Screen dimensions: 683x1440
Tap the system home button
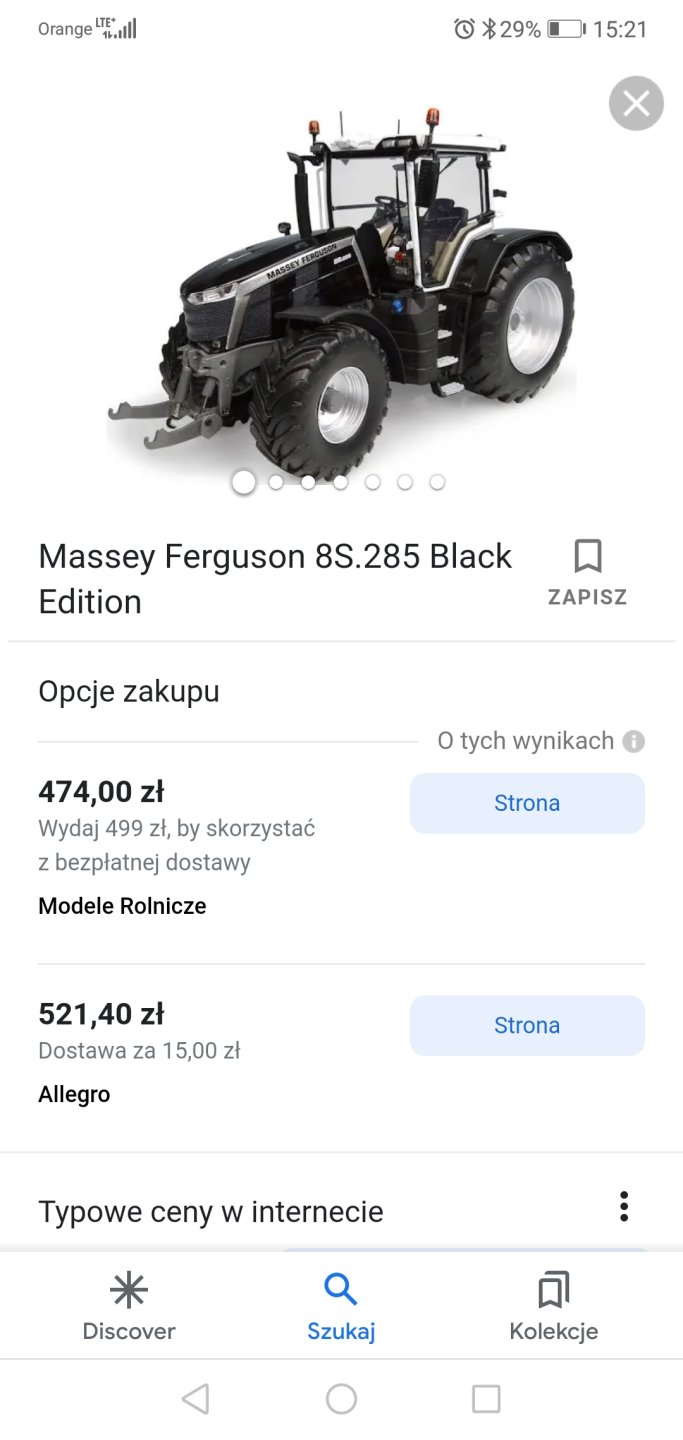coord(341,1398)
